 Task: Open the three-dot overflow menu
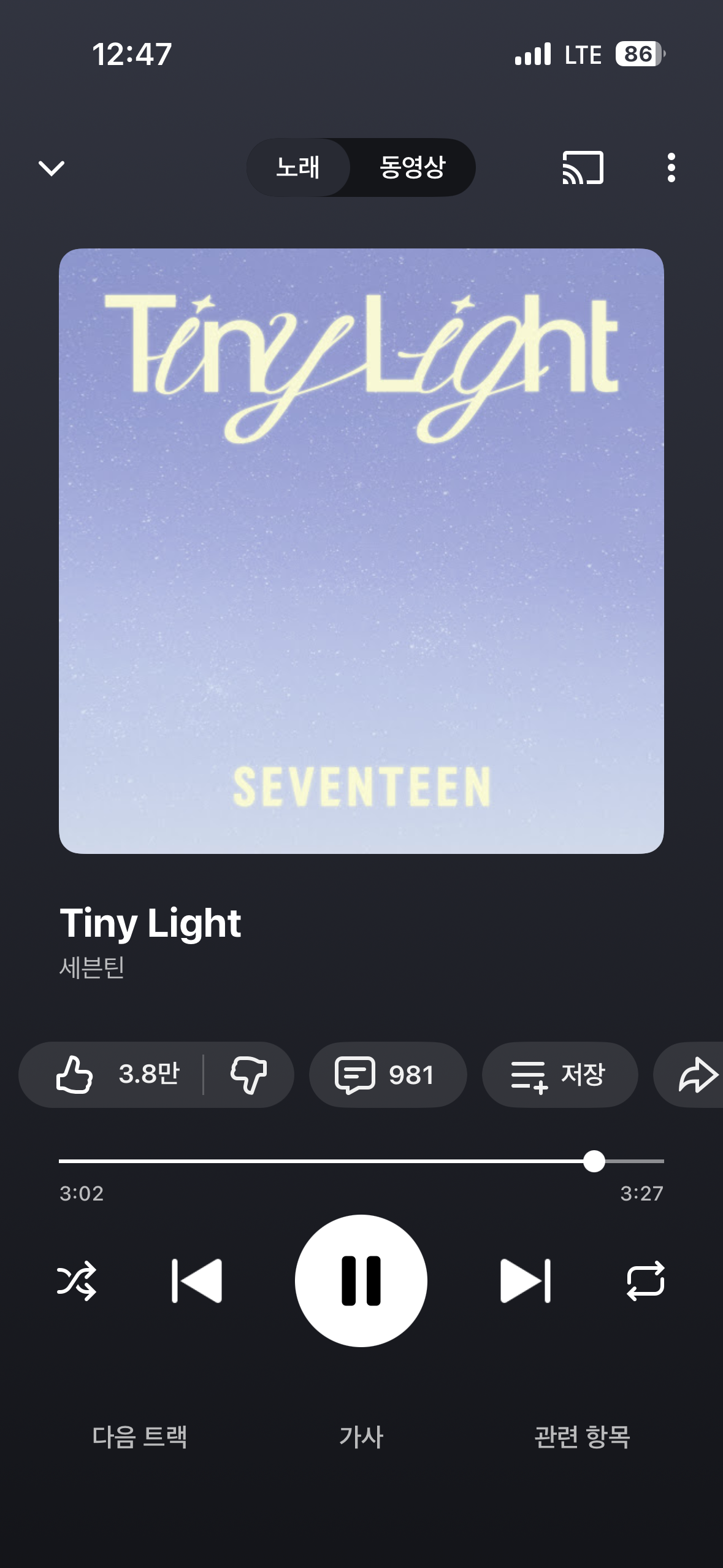tap(671, 167)
